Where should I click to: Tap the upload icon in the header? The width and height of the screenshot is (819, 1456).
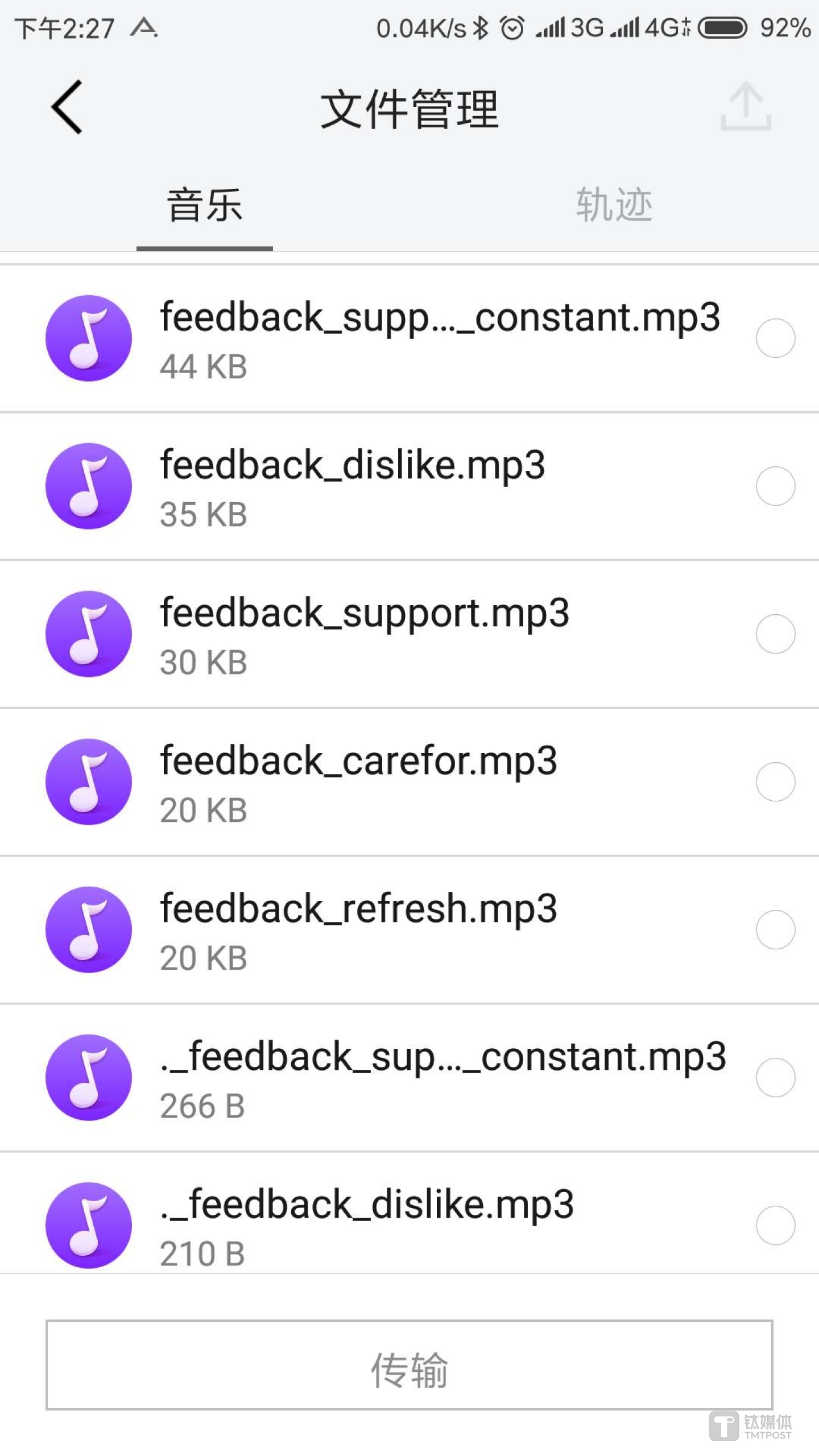click(746, 106)
